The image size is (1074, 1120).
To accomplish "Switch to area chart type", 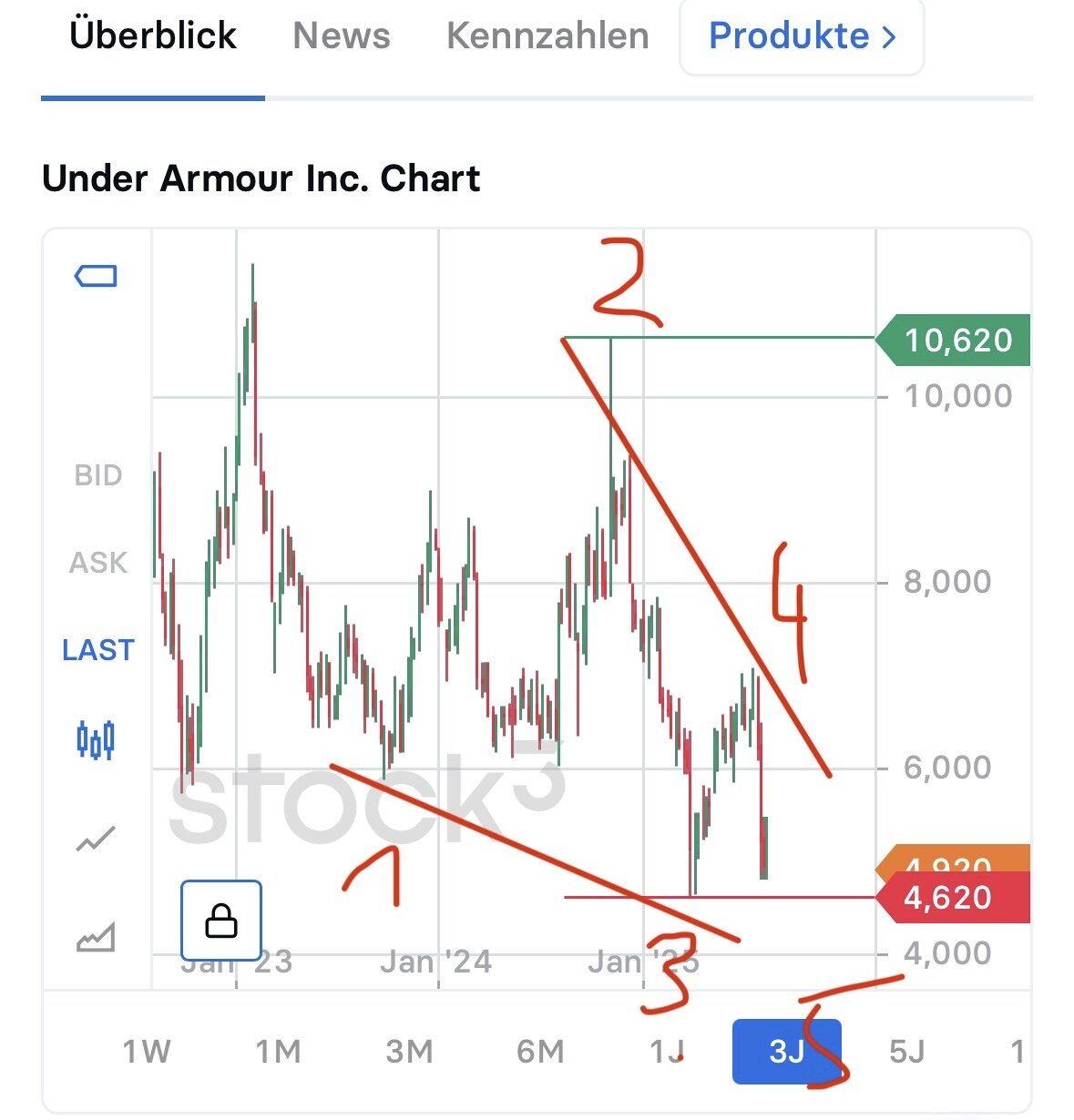I will 96,936.
